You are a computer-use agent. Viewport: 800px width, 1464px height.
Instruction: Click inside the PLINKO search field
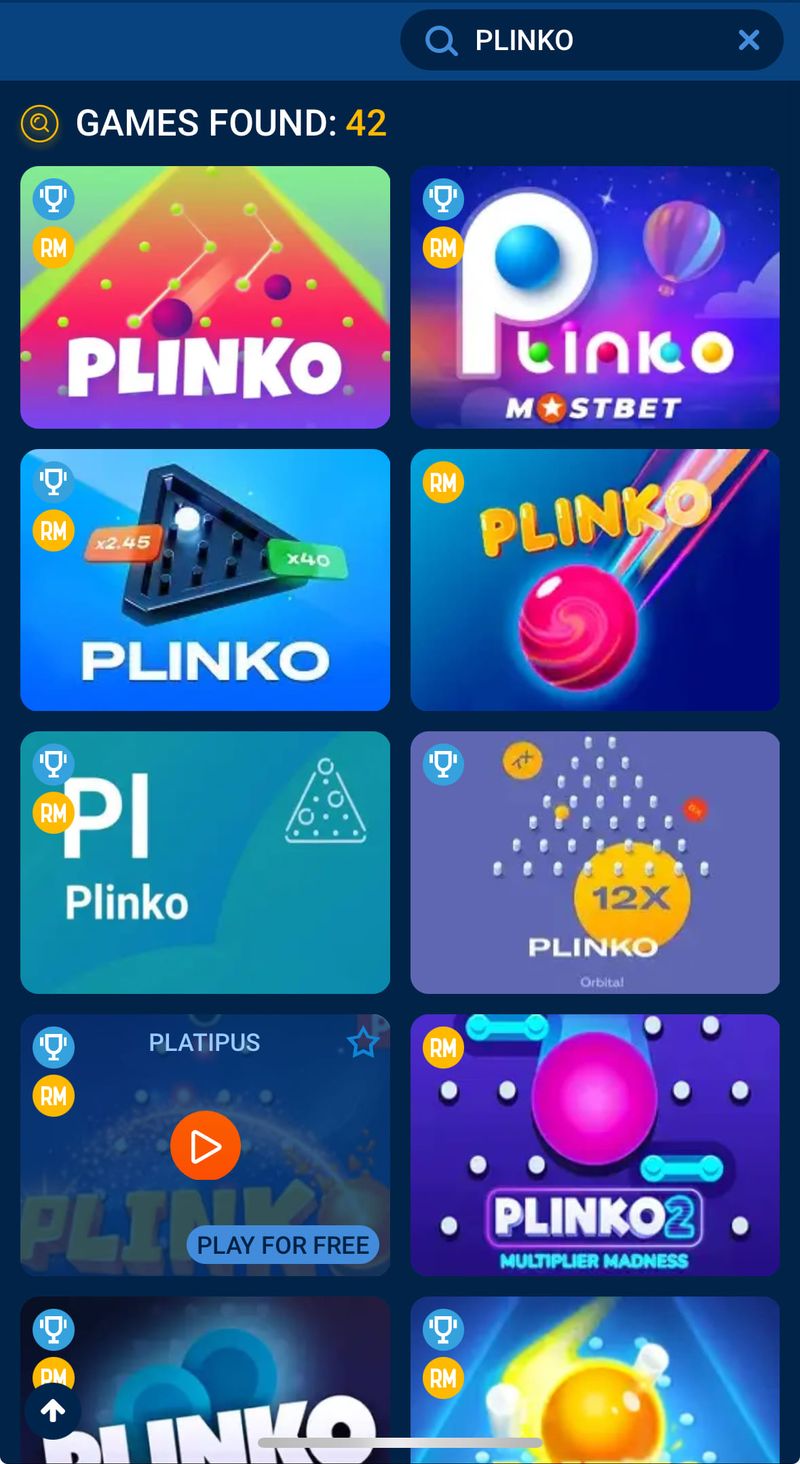pyautogui.click(x=580, y=40)
